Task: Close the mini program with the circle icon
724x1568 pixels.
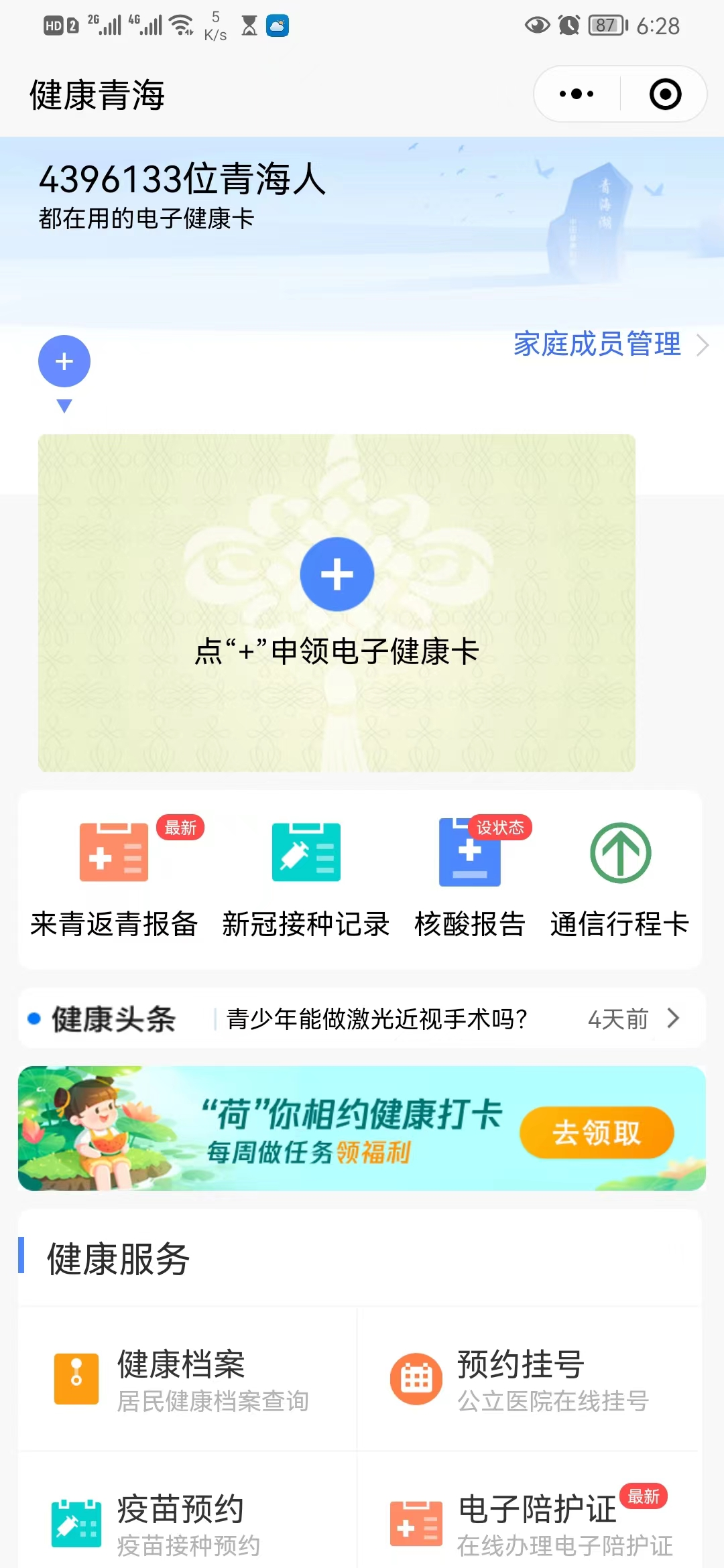Action: tap(665, 94)
